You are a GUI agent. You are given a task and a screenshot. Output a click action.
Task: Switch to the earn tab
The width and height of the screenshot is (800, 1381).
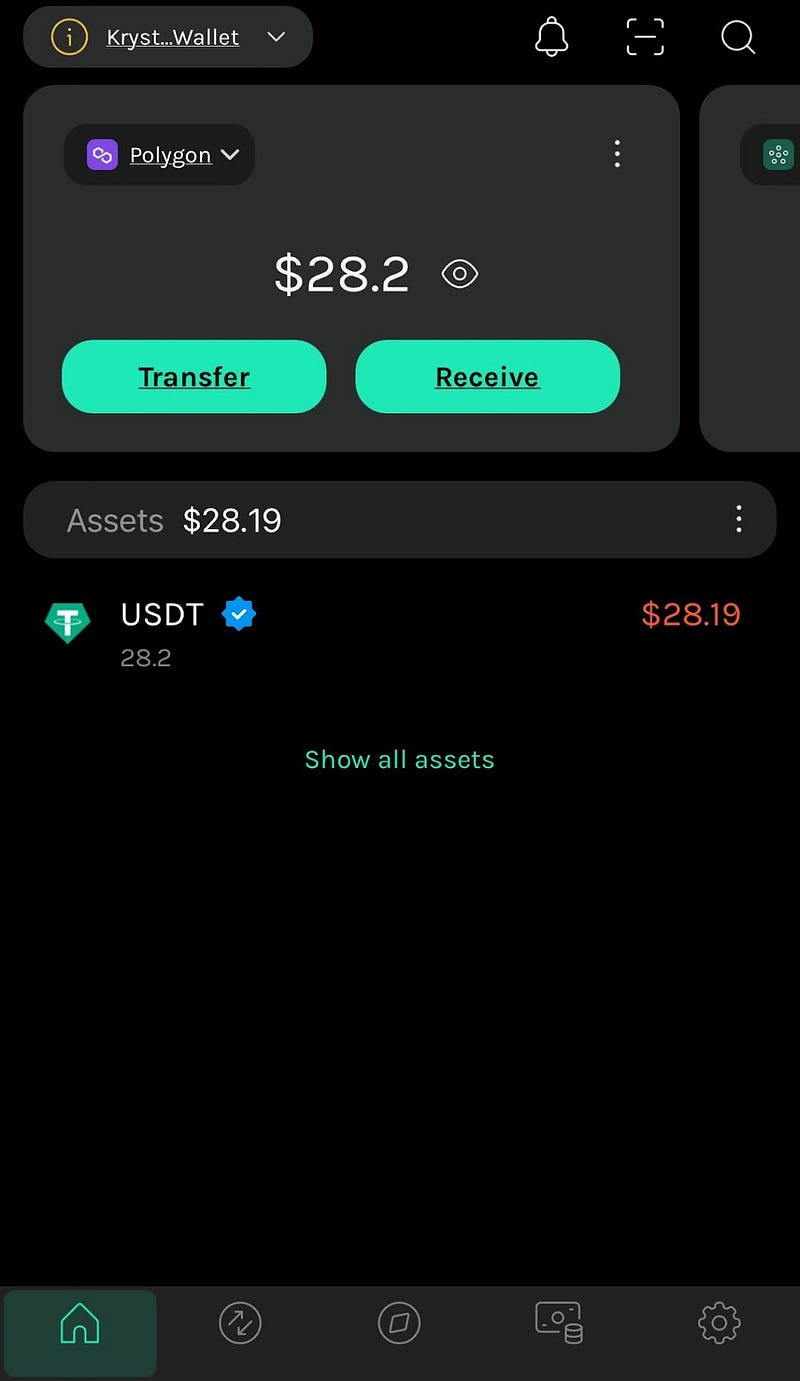coord(559,1323)
